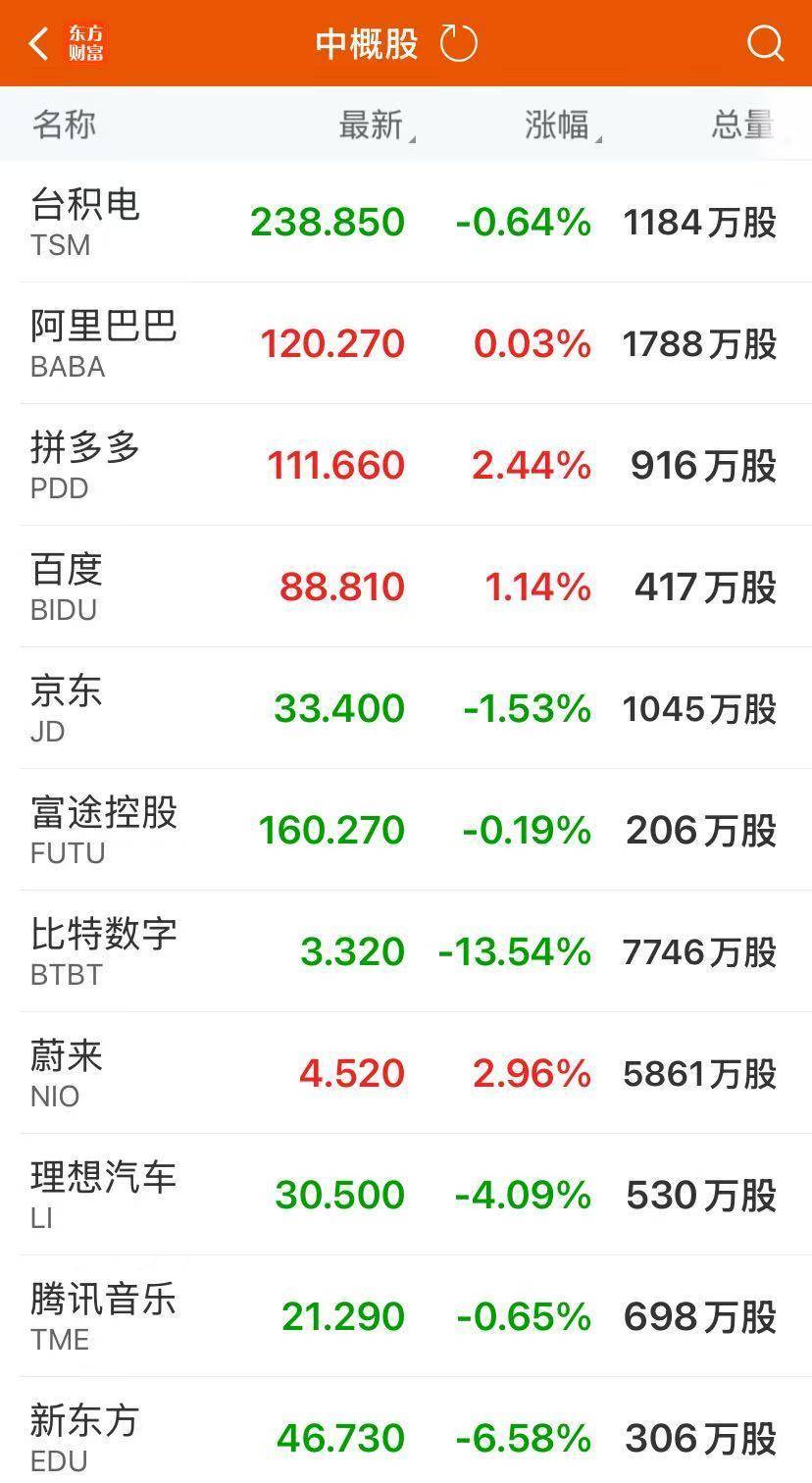Select the 京东 JD row
812x1483 pixels.
tap(406, 708)
